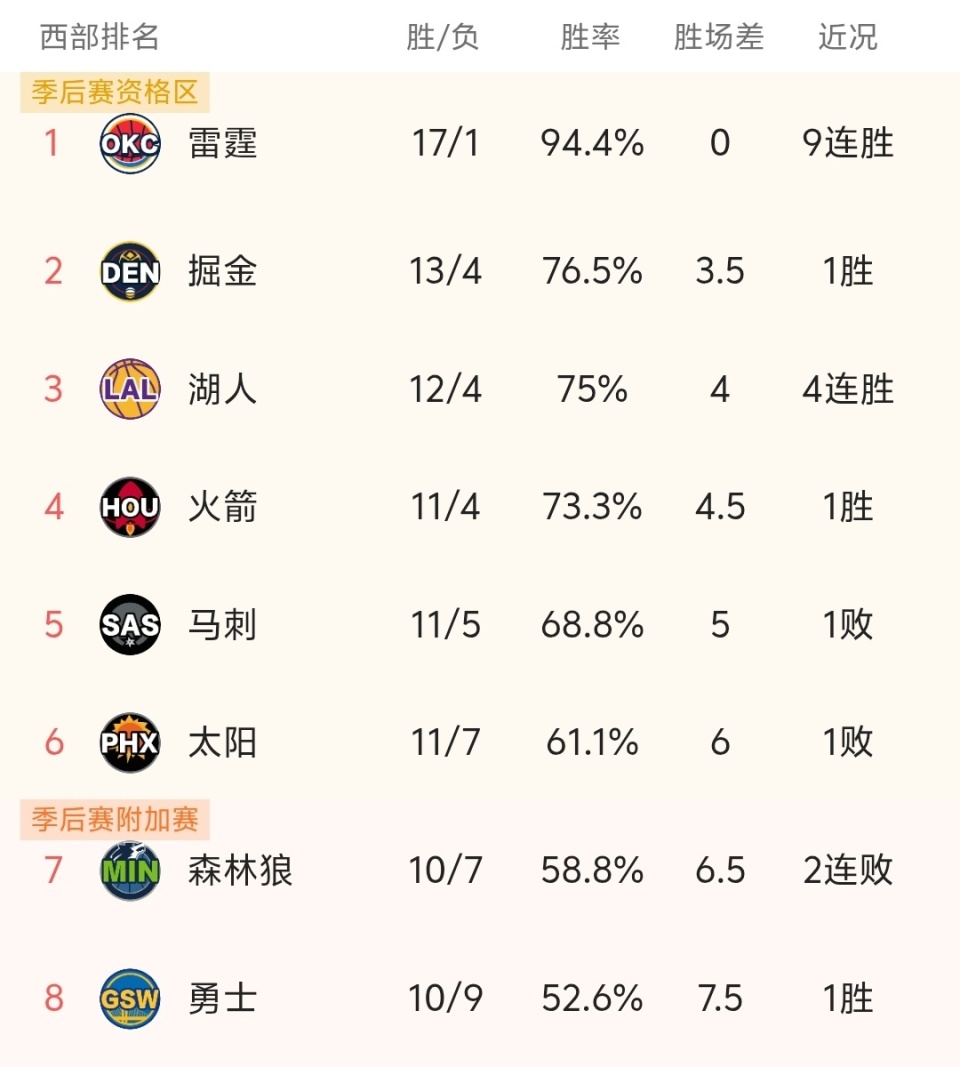This screenshot has height=1067, width=960.
Task: Click the Spurs SAS logo
Action: 129,625
